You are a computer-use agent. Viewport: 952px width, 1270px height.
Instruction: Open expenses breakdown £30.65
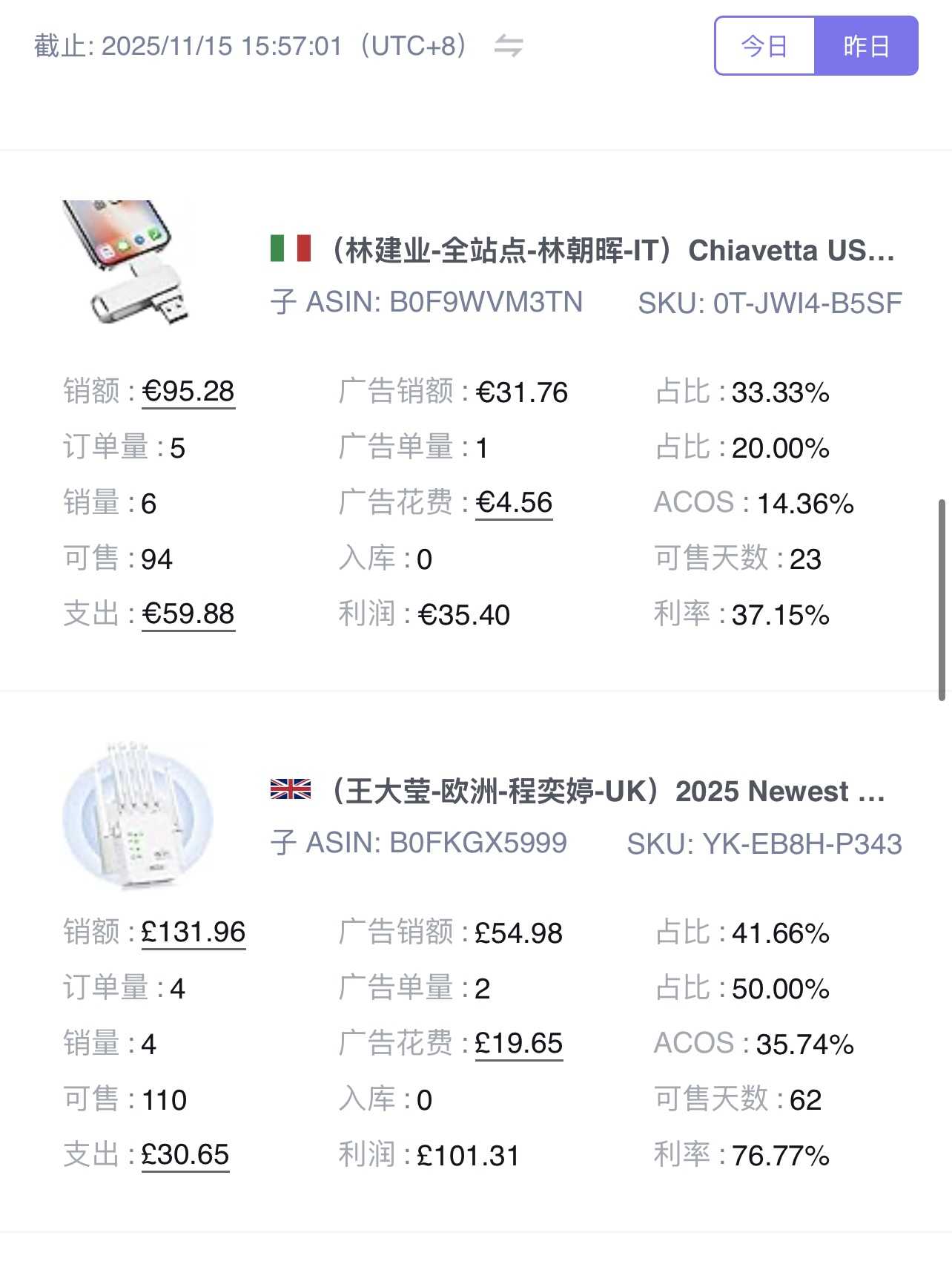click(185, 1154)
